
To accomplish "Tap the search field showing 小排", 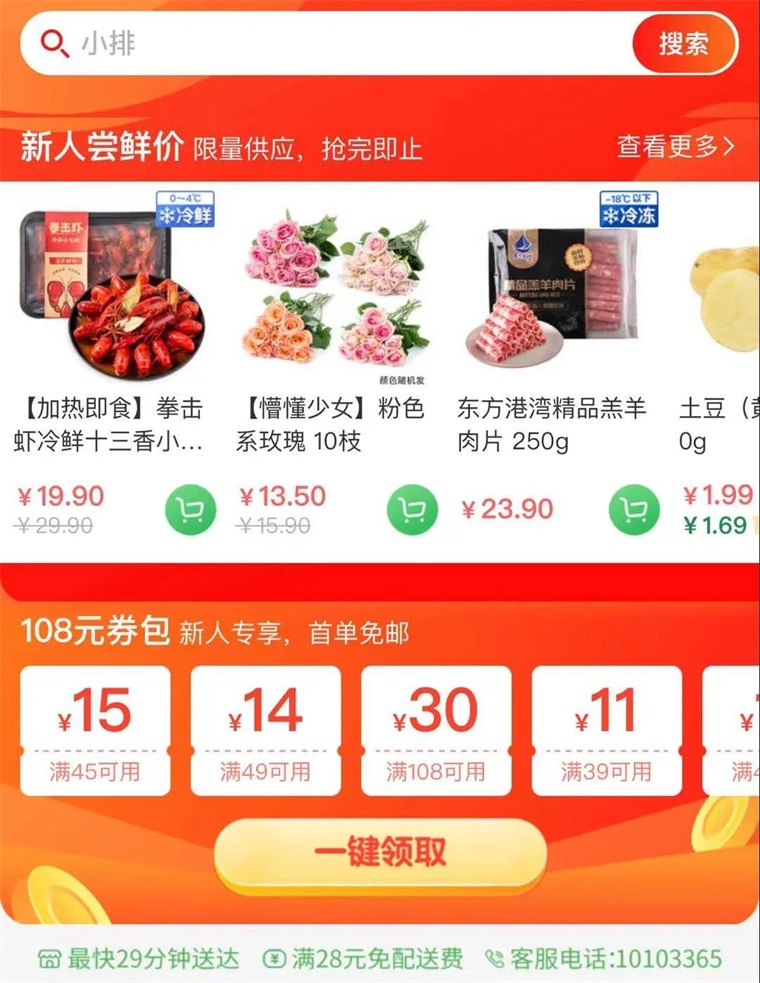I will point(330,44).
